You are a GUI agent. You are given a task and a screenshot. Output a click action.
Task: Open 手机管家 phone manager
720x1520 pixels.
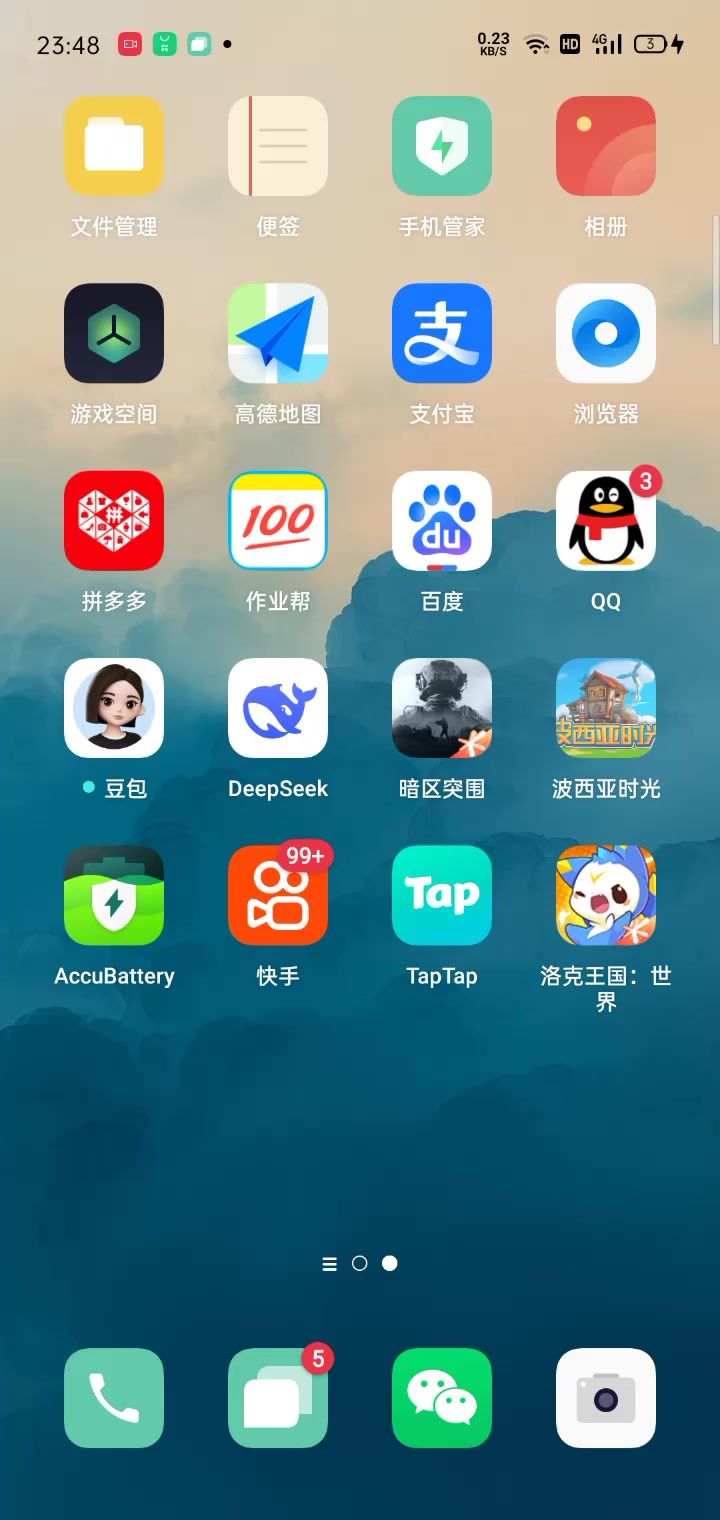click(442, 146)
